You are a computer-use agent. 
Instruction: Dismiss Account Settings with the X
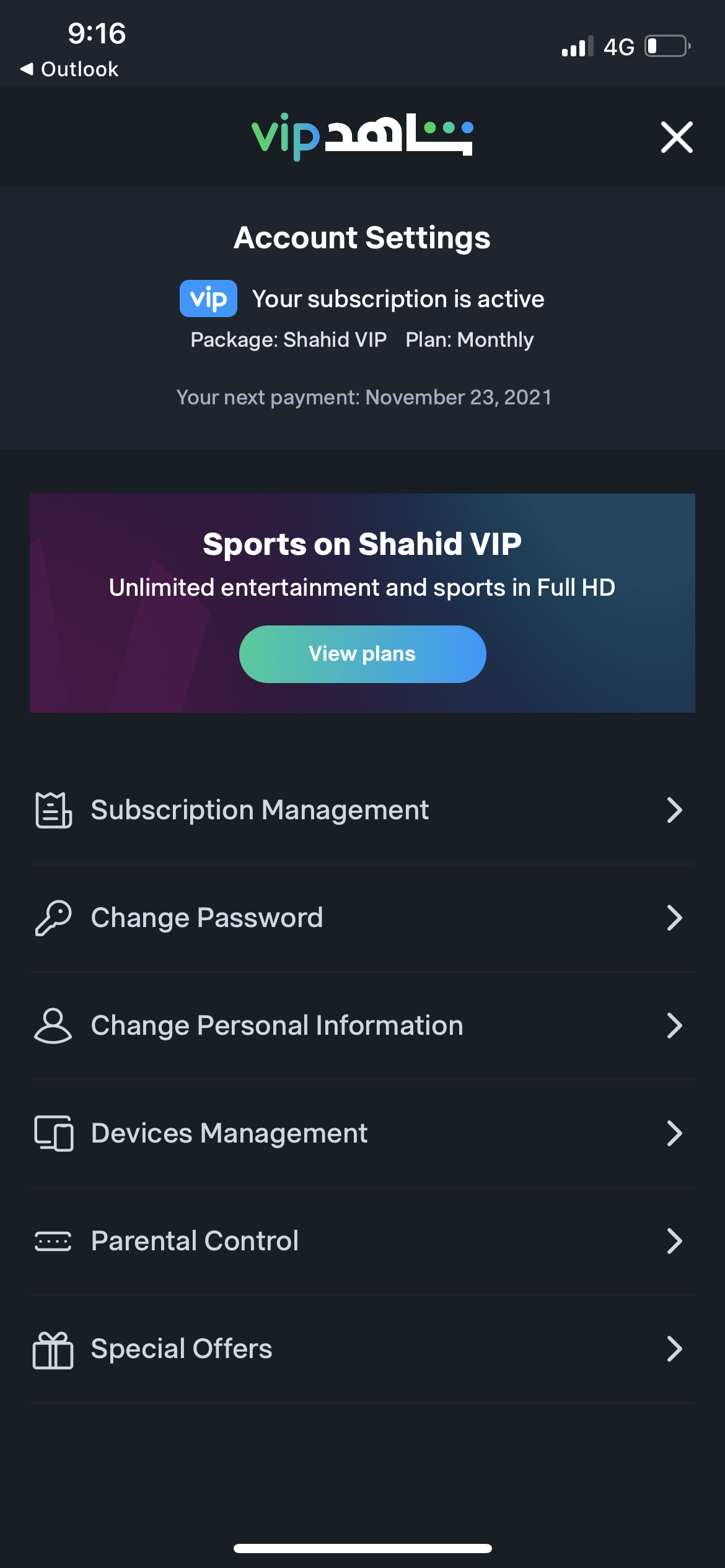[x=675, y=137]
